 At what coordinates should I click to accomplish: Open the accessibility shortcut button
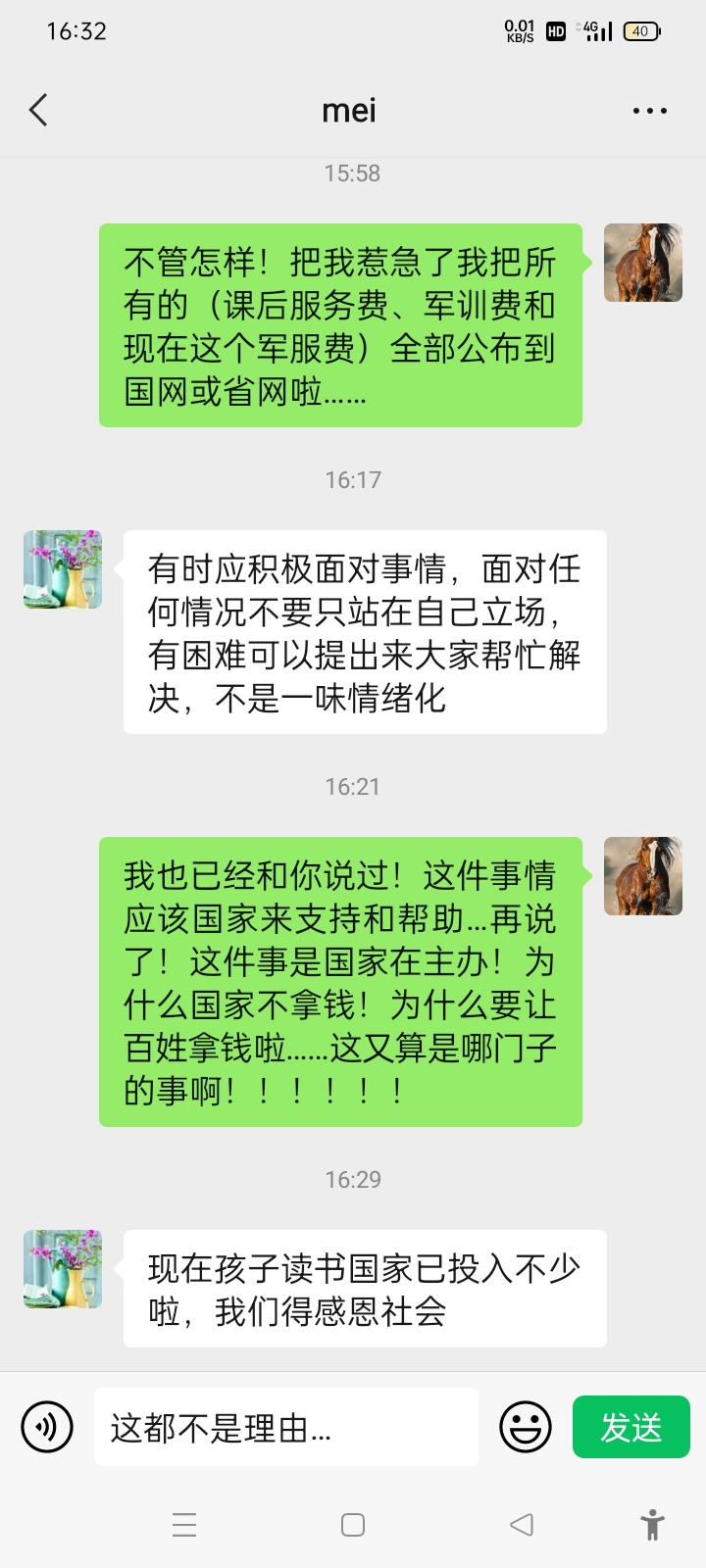652,1525
